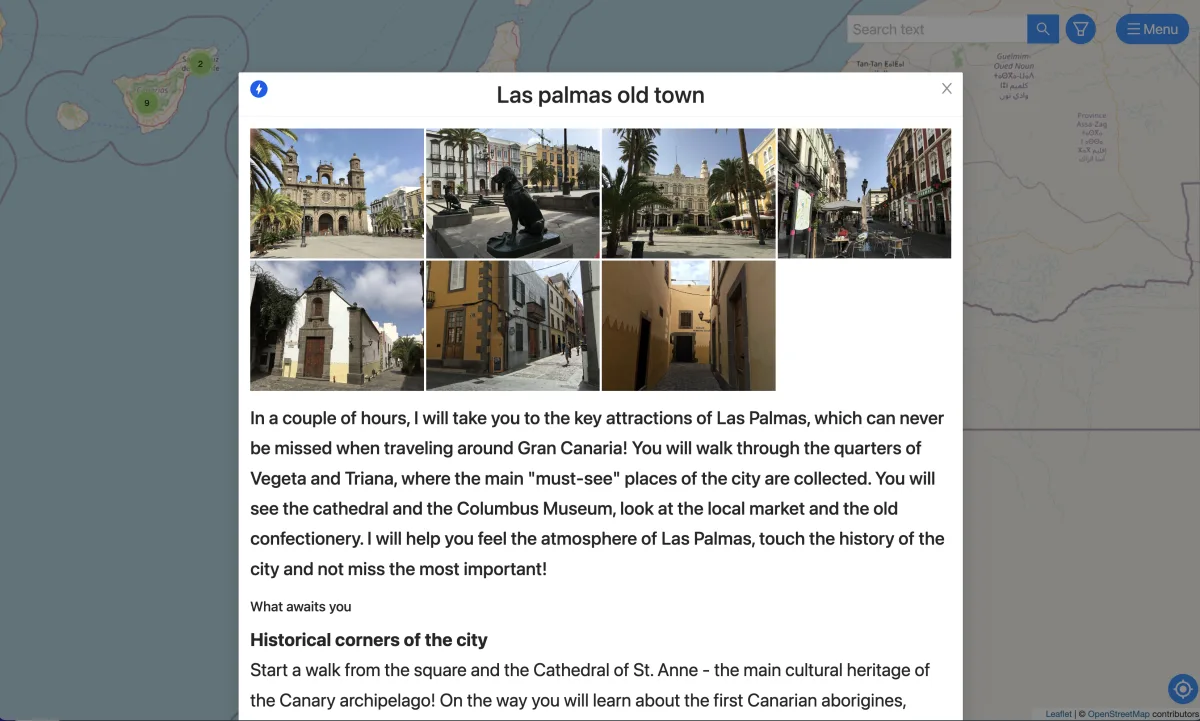Open the filter funnel button
Image resolution: width=1200 pixels, height=721 pixels.
pos(1080,29)
